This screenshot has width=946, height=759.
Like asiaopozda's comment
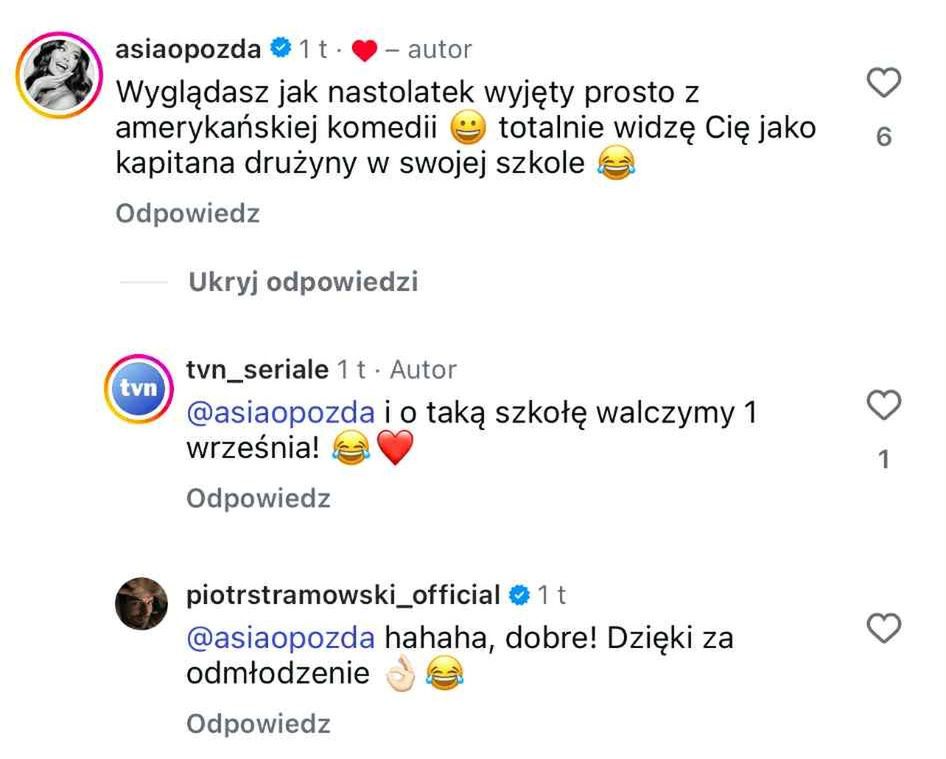click(883, 84)
